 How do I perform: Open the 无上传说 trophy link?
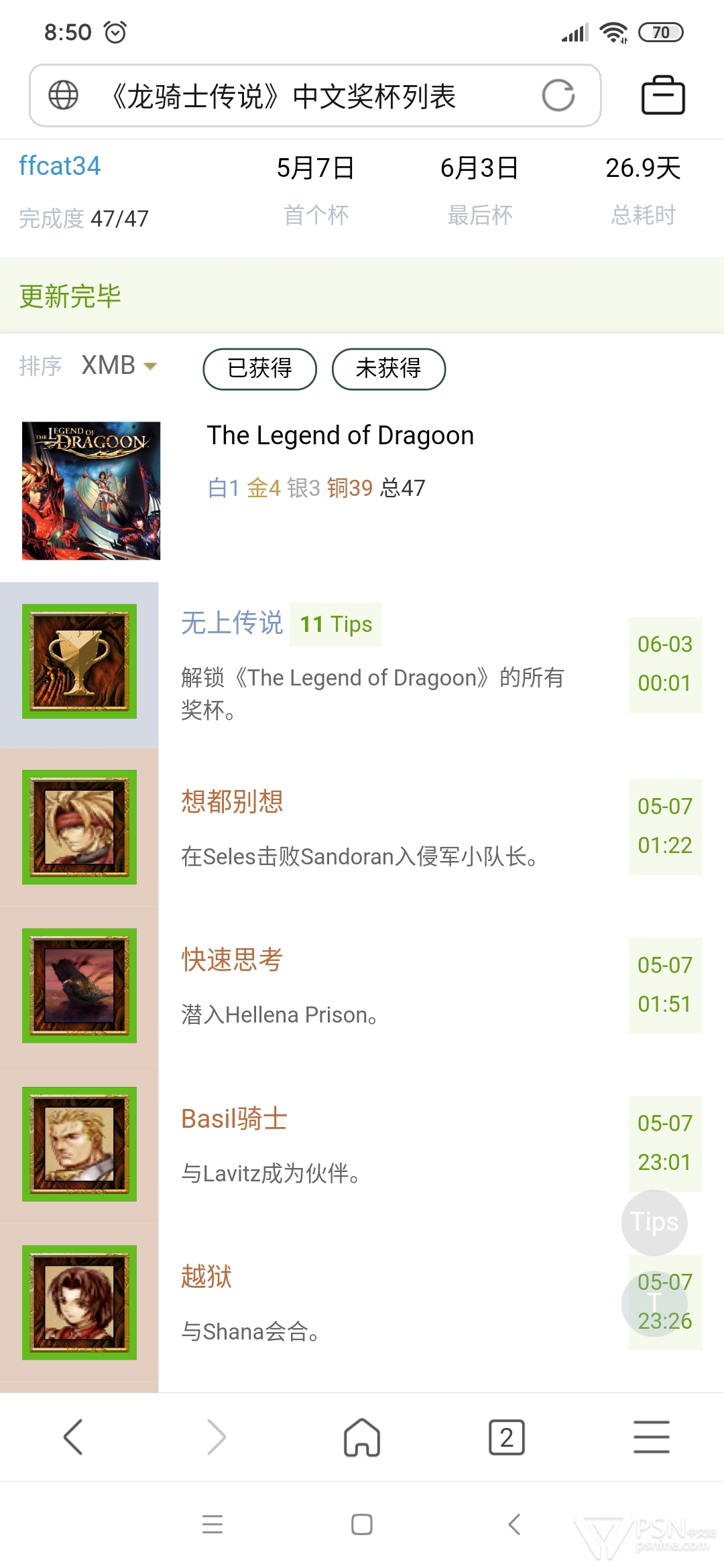click(x=232, y=623)
